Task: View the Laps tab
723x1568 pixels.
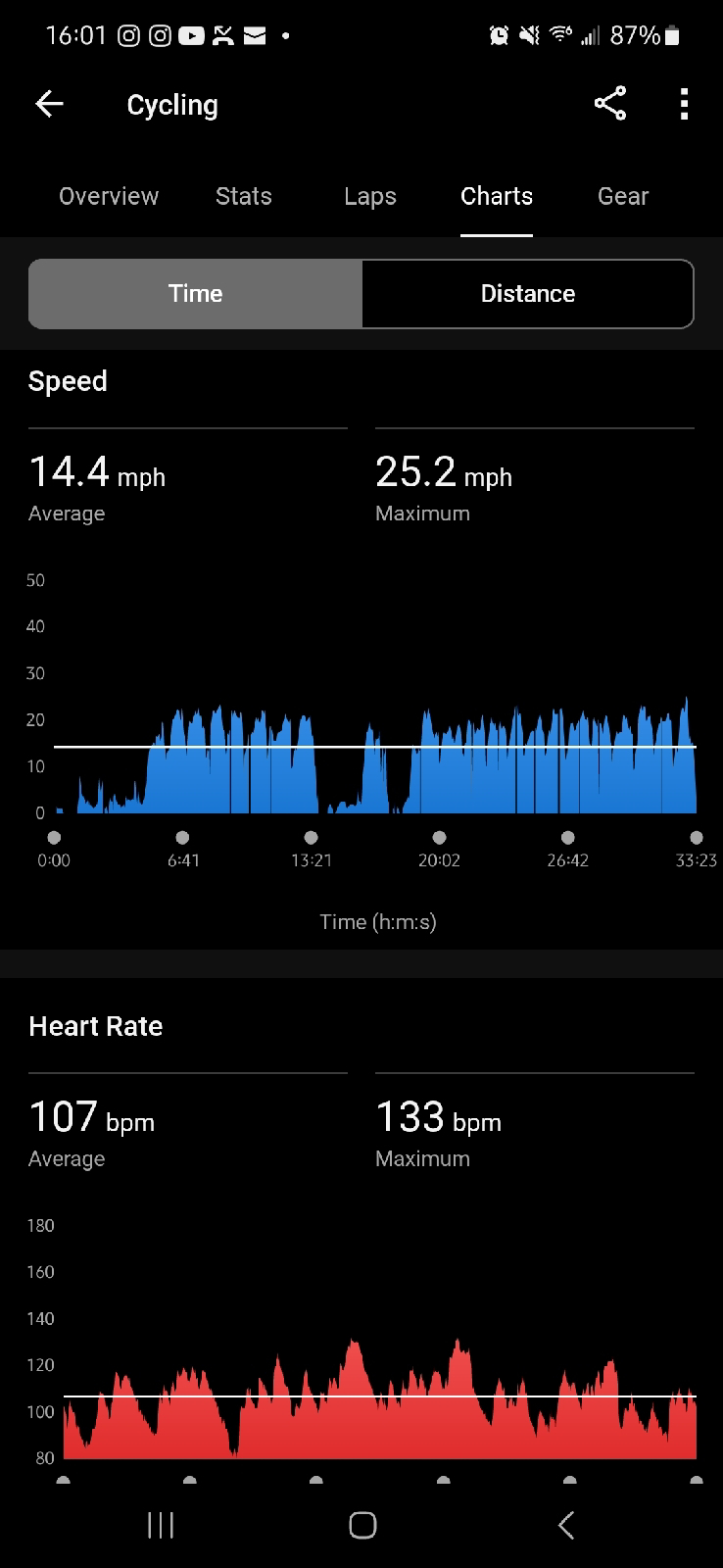Action: pos(370,196)
